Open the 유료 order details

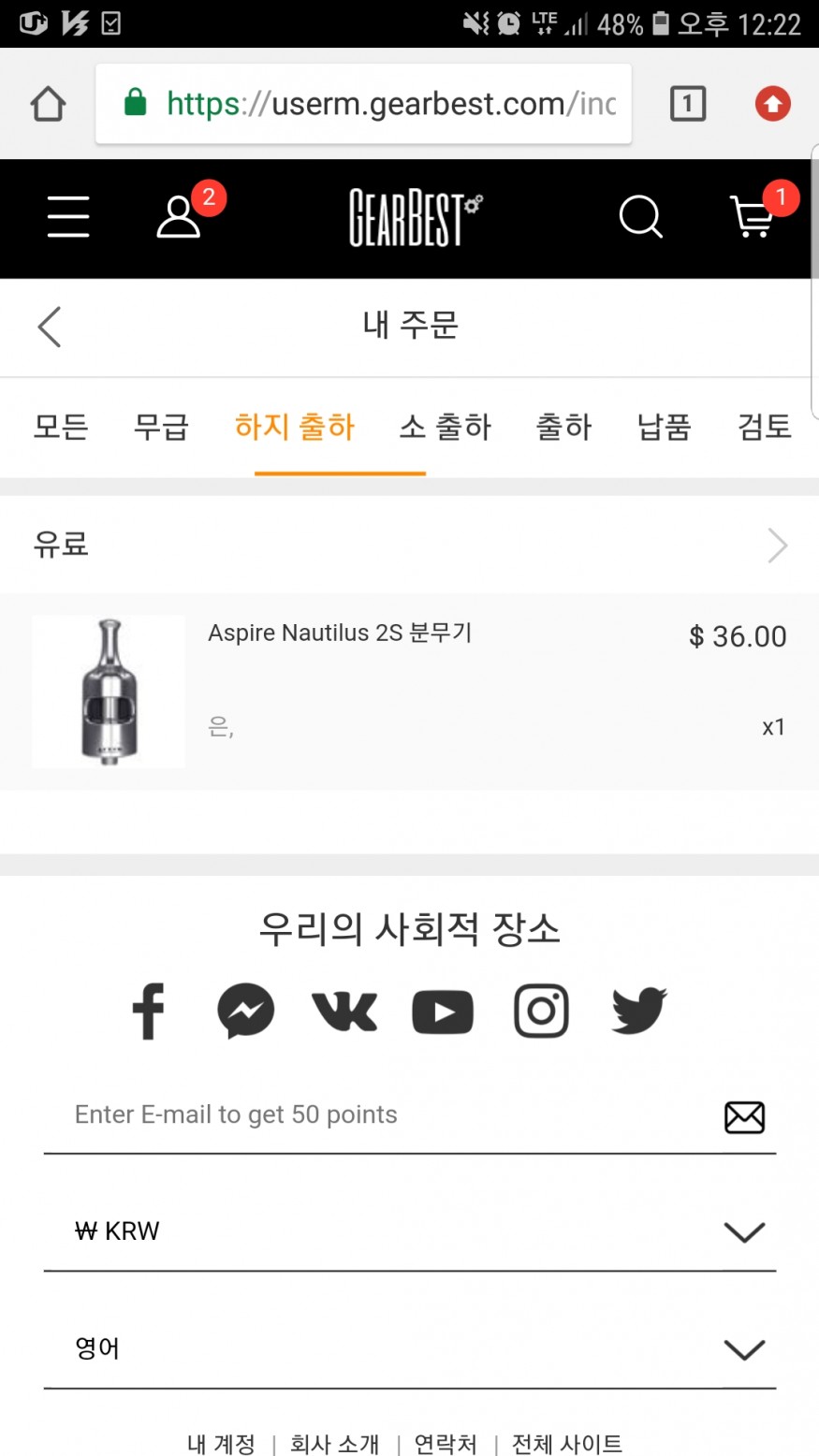pos(409,545)
